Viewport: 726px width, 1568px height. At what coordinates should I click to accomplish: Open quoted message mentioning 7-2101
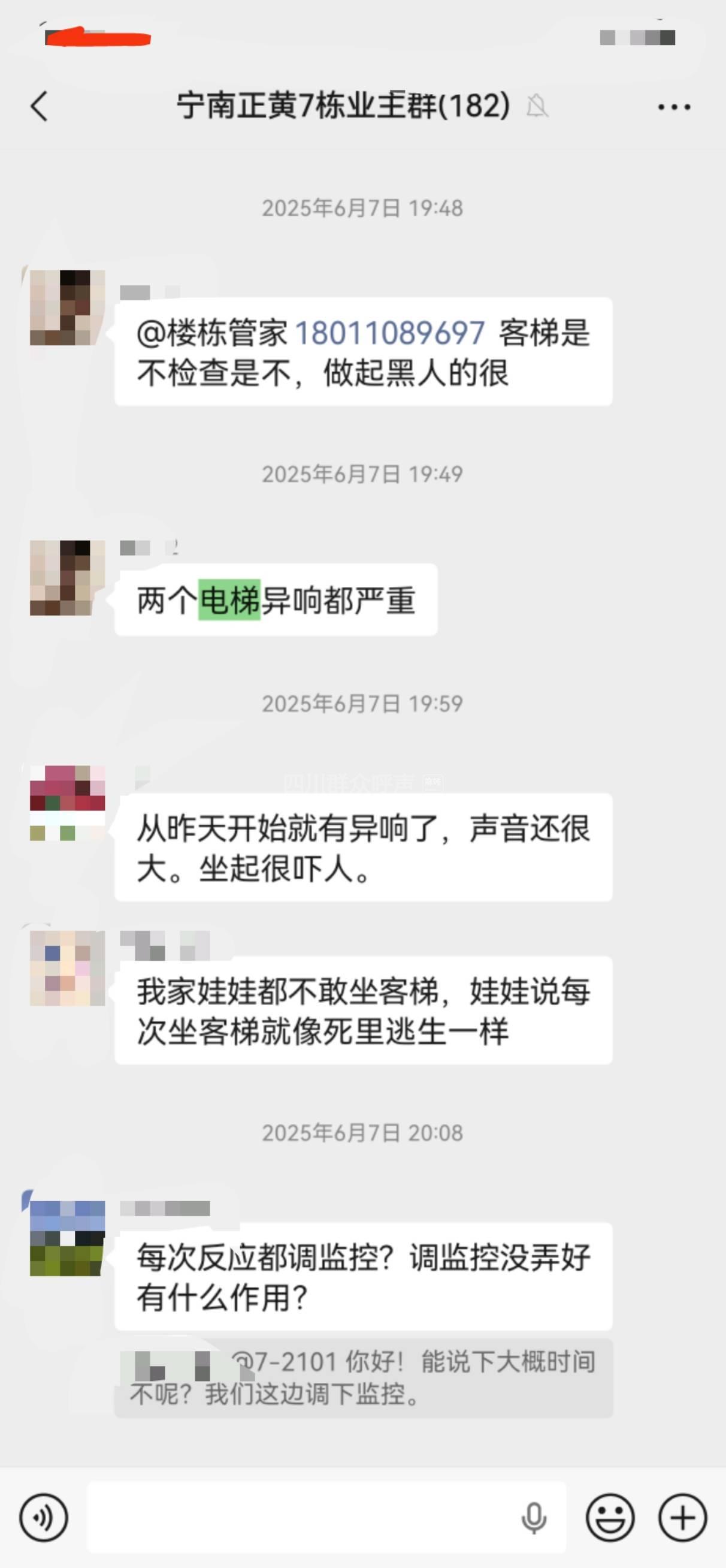364,1378
